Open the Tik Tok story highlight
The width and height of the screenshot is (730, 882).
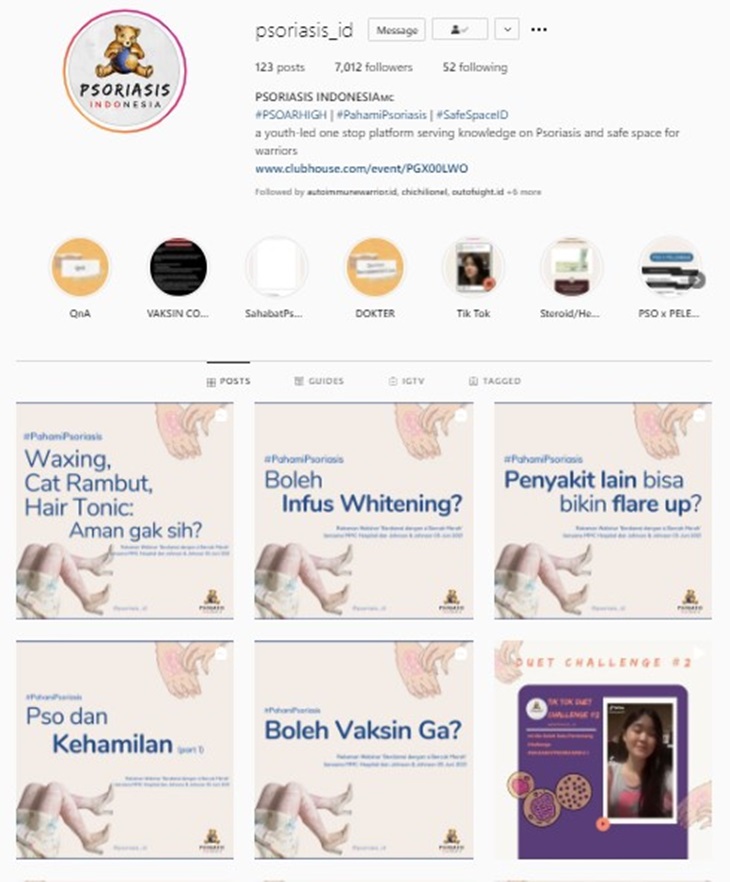472,269
